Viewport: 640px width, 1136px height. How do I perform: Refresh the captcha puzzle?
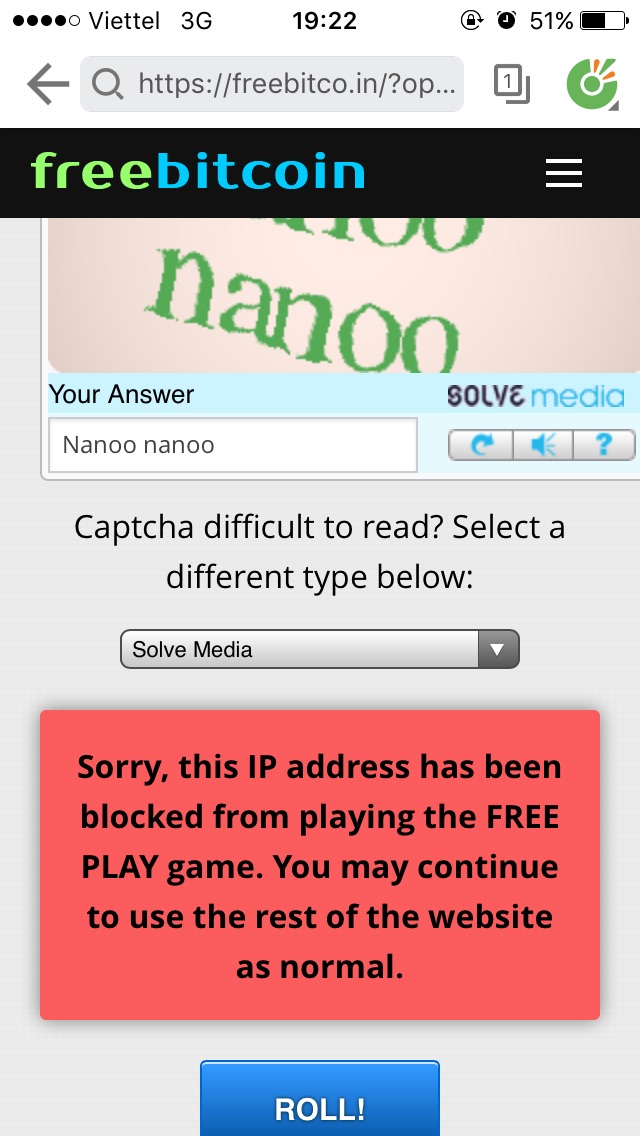(481, 445)
